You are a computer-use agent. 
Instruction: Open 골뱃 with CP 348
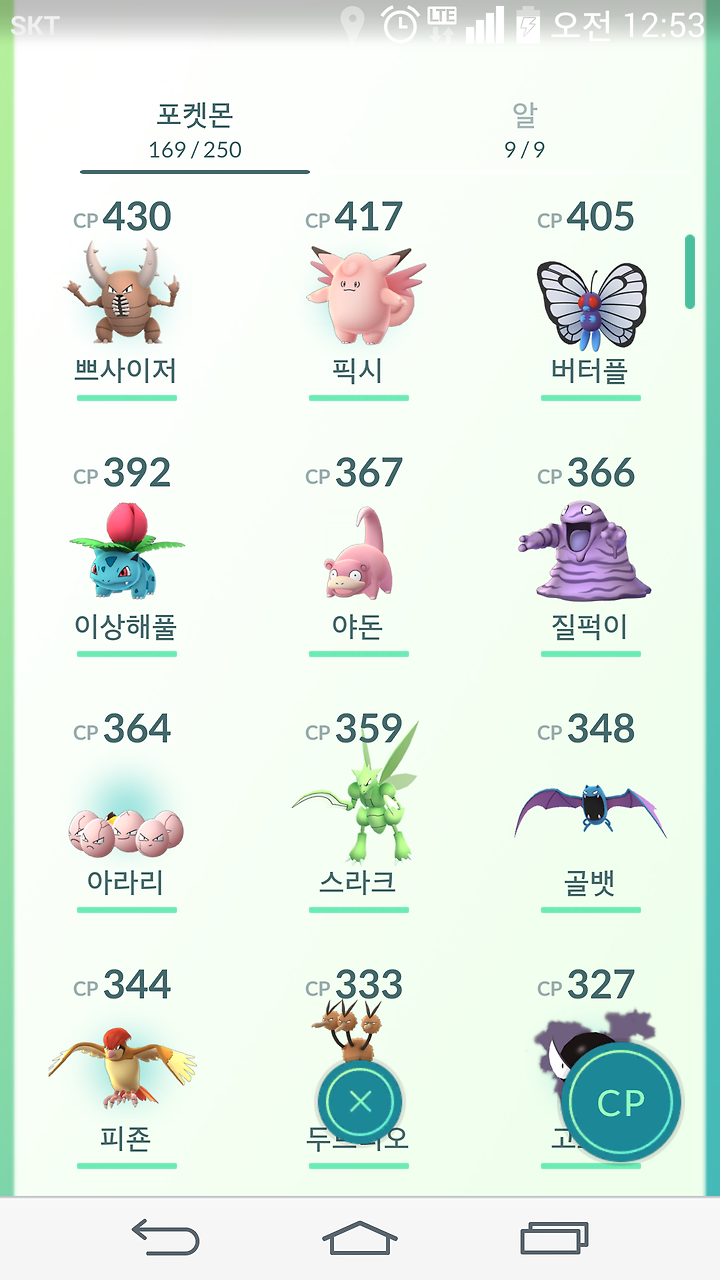pos(590,810)
